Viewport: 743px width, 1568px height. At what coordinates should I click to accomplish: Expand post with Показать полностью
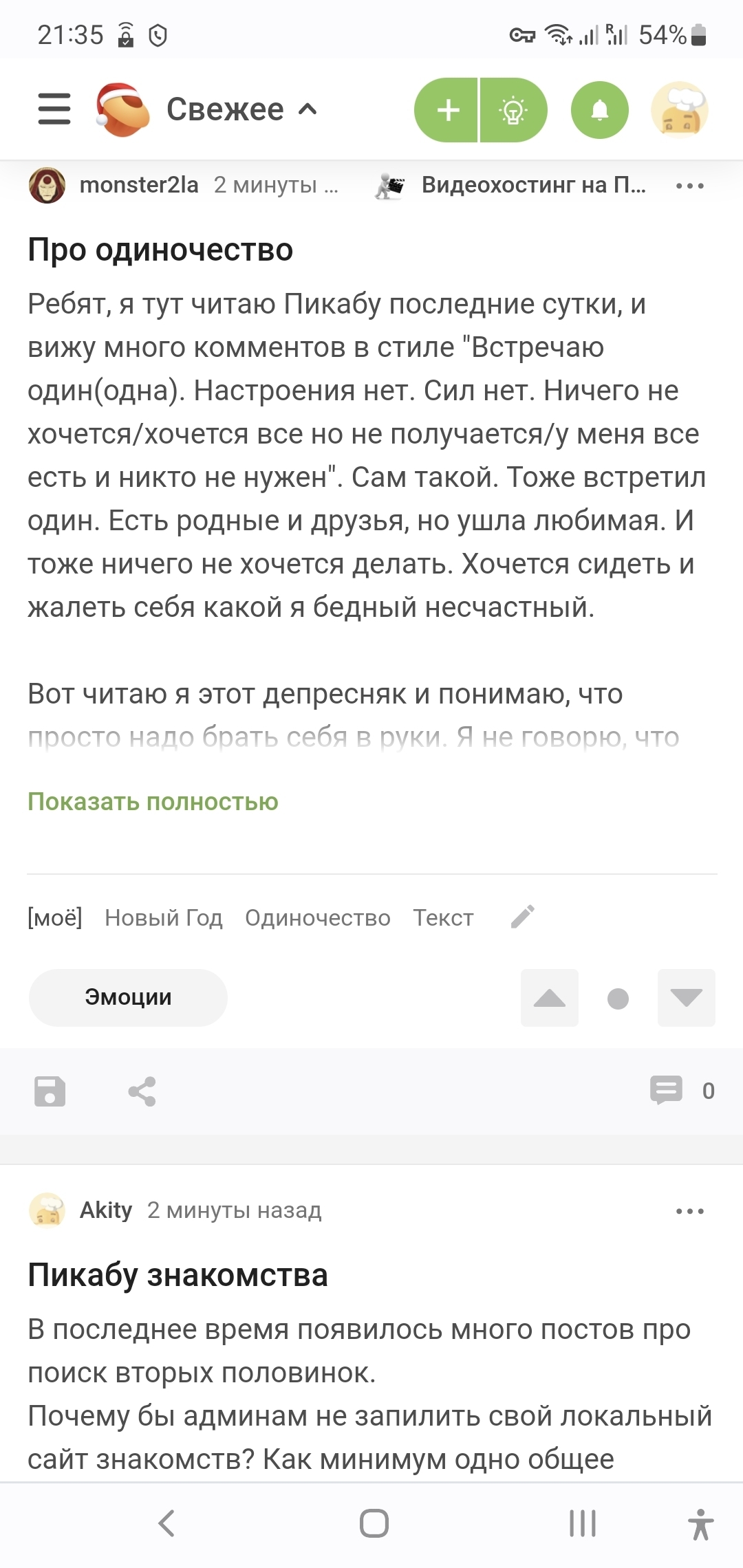tap(153, 802)
